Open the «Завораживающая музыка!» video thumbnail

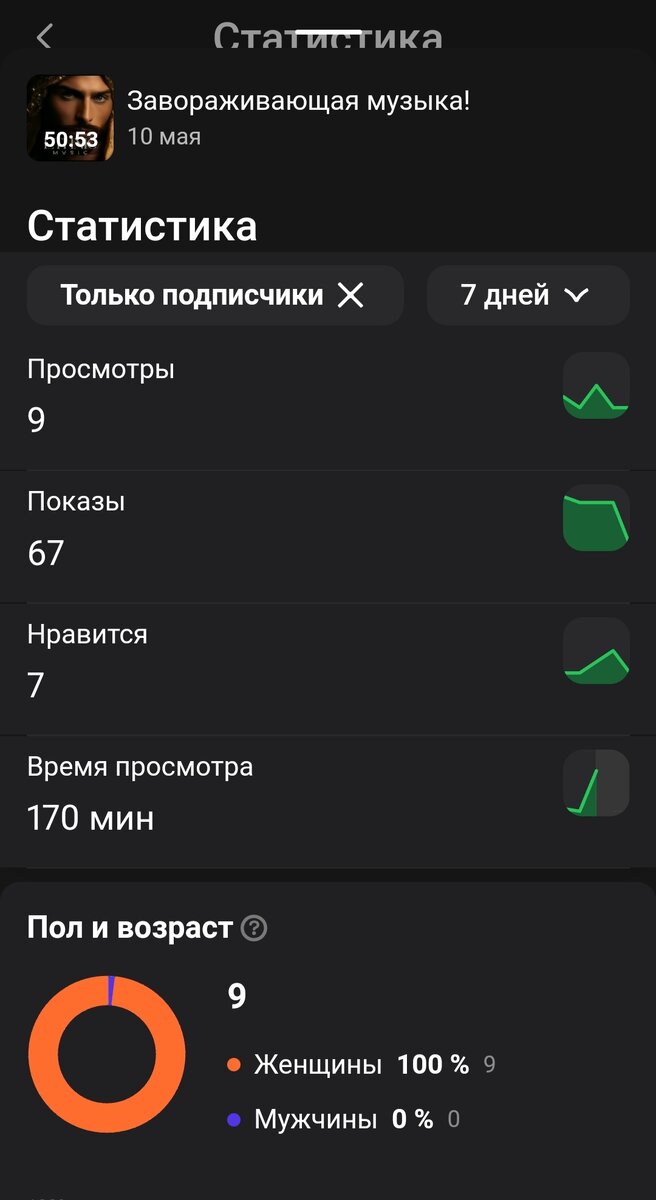(x=70, y=118)
